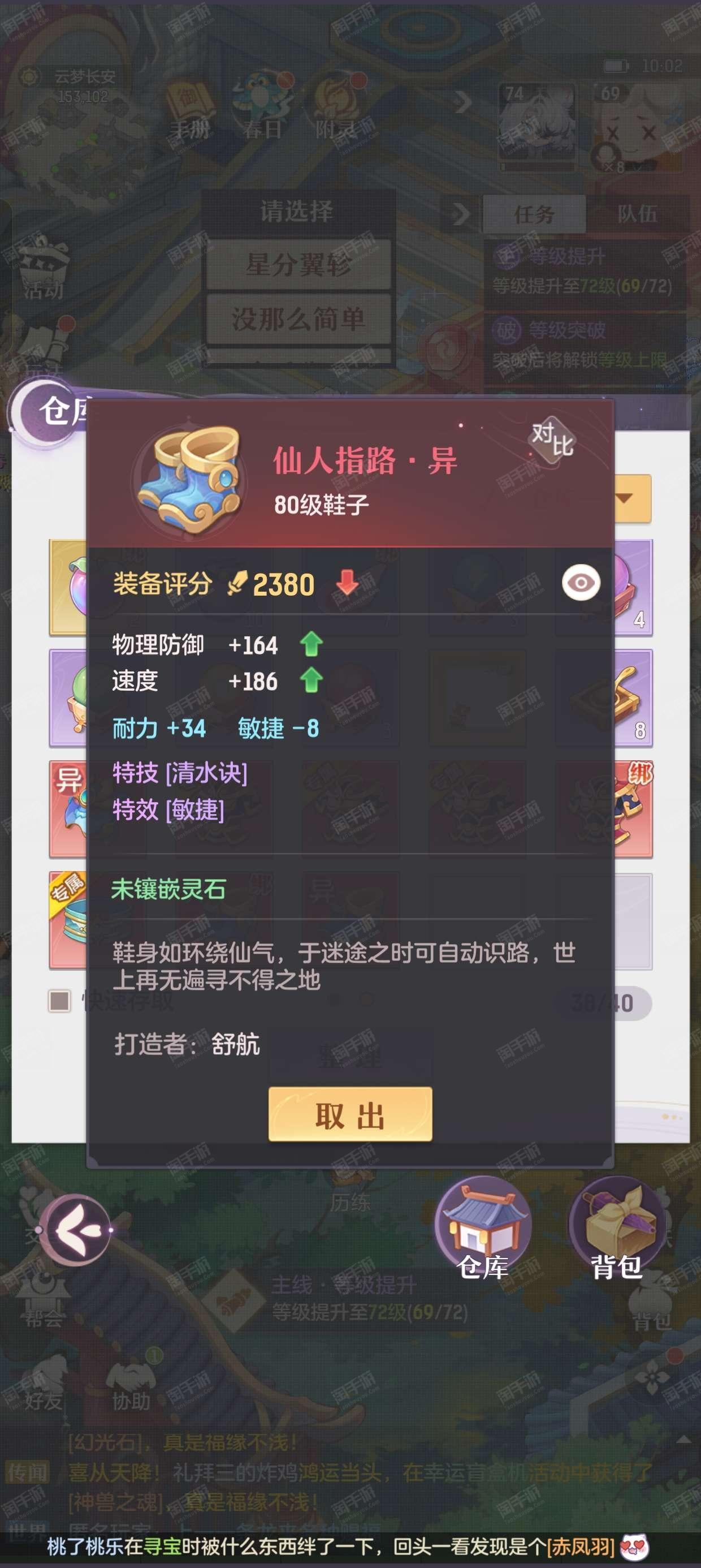Tap the back arrow flower icon

pyautogui.click(x=77, y=1230)
